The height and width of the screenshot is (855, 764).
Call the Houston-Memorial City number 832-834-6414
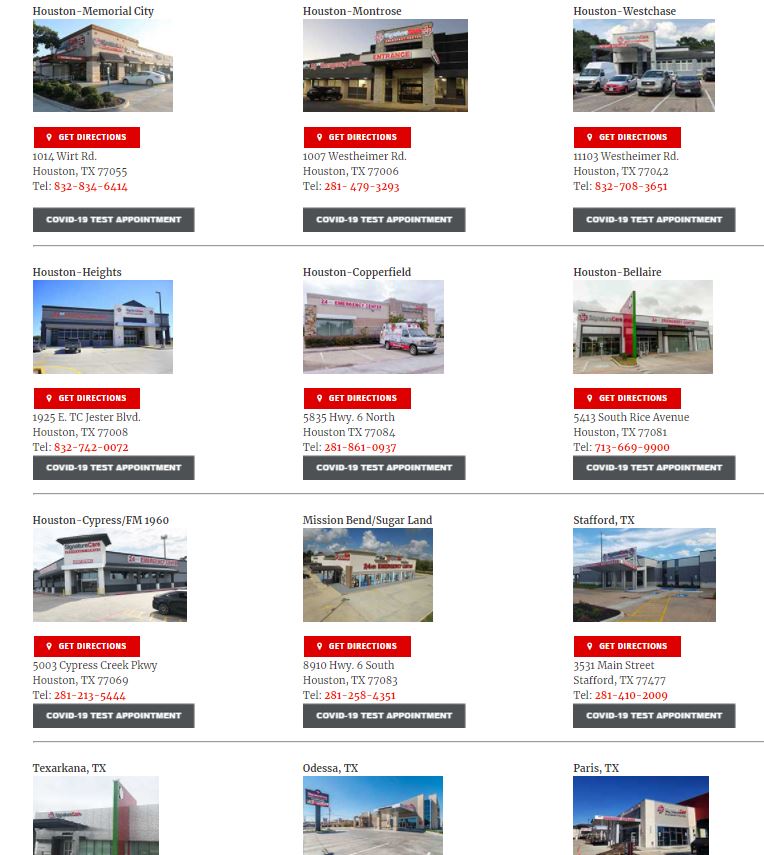pos(91,187)
